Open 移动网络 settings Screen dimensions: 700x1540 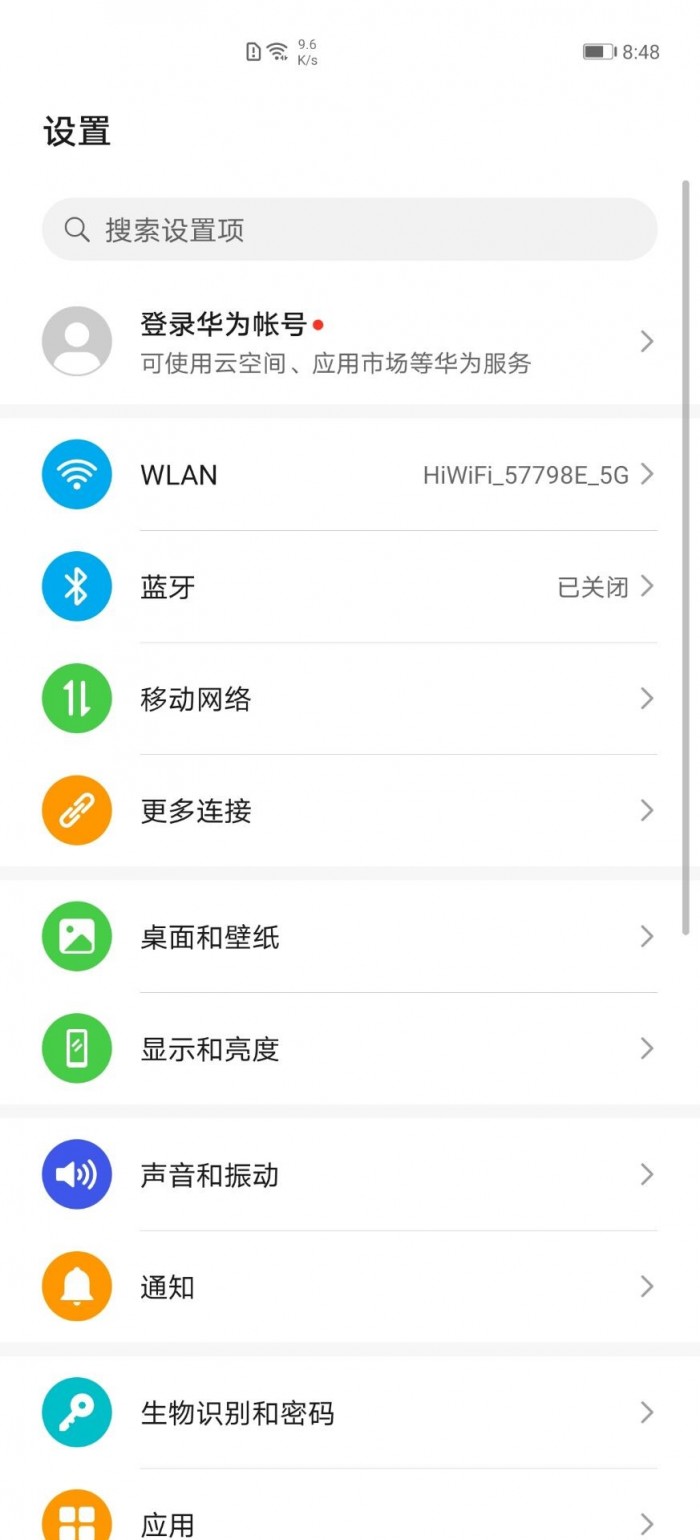tap(350, 699)
